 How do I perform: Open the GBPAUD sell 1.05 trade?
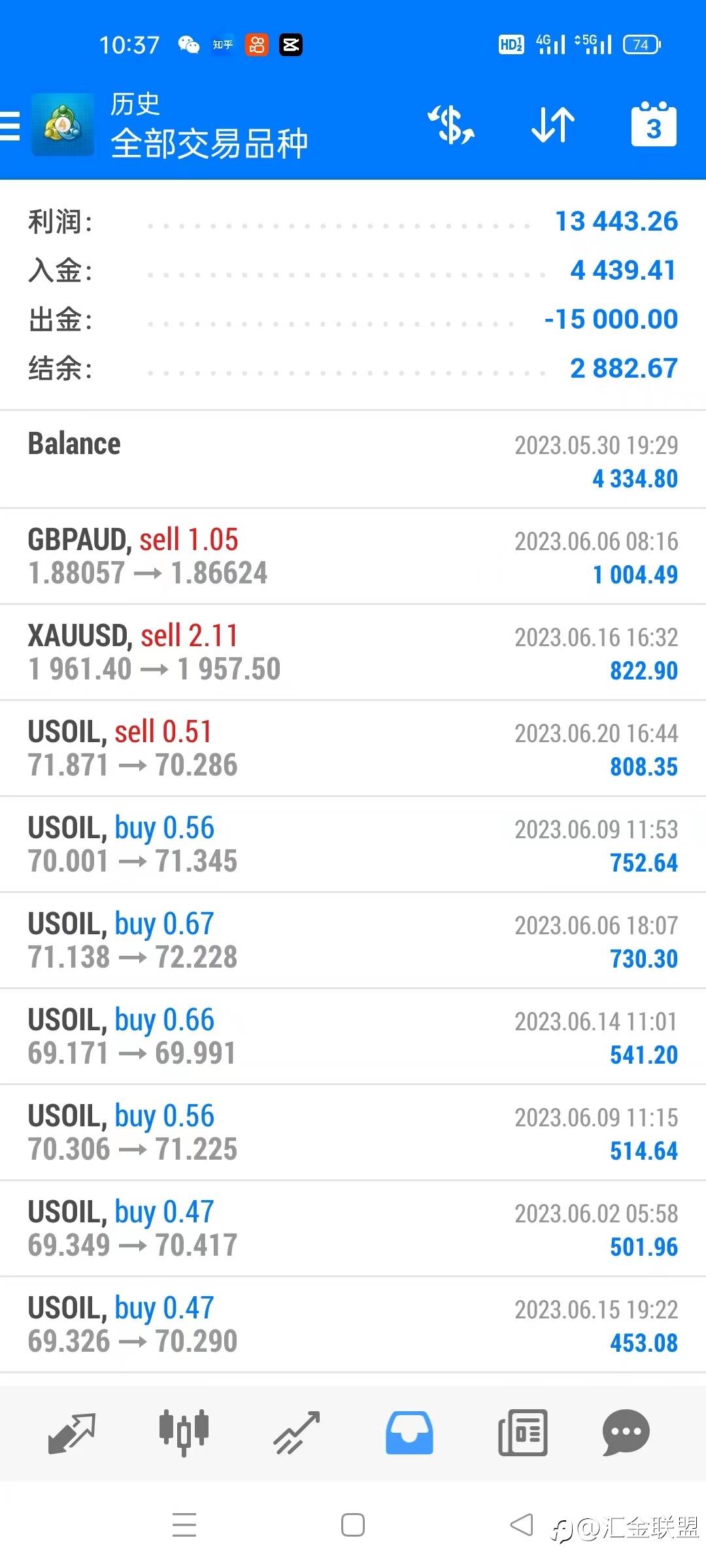pyautogui.click(x=353, y=557)
